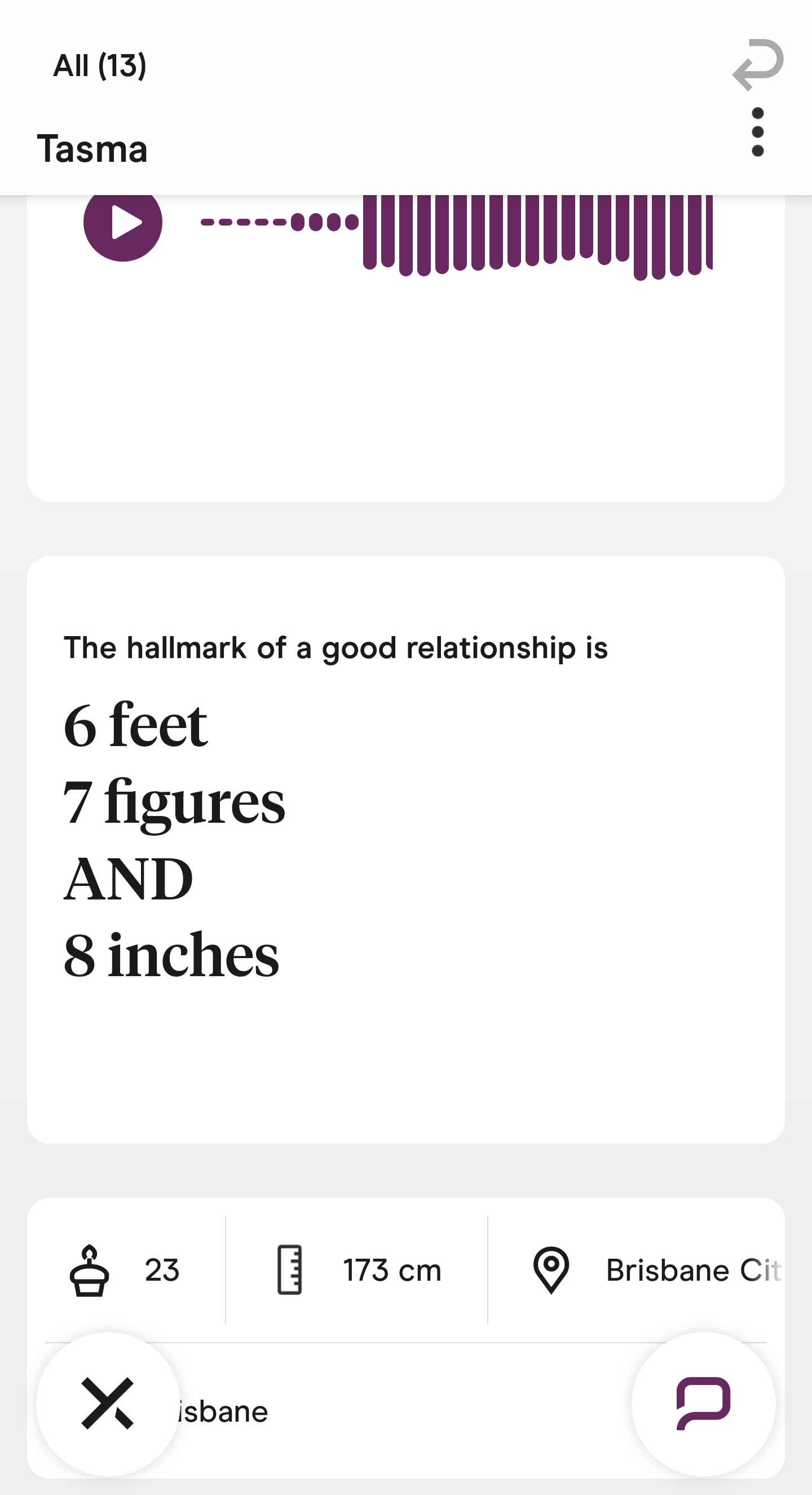
Task: Send Tasma a message via chat button
Action: point(704,1403)
